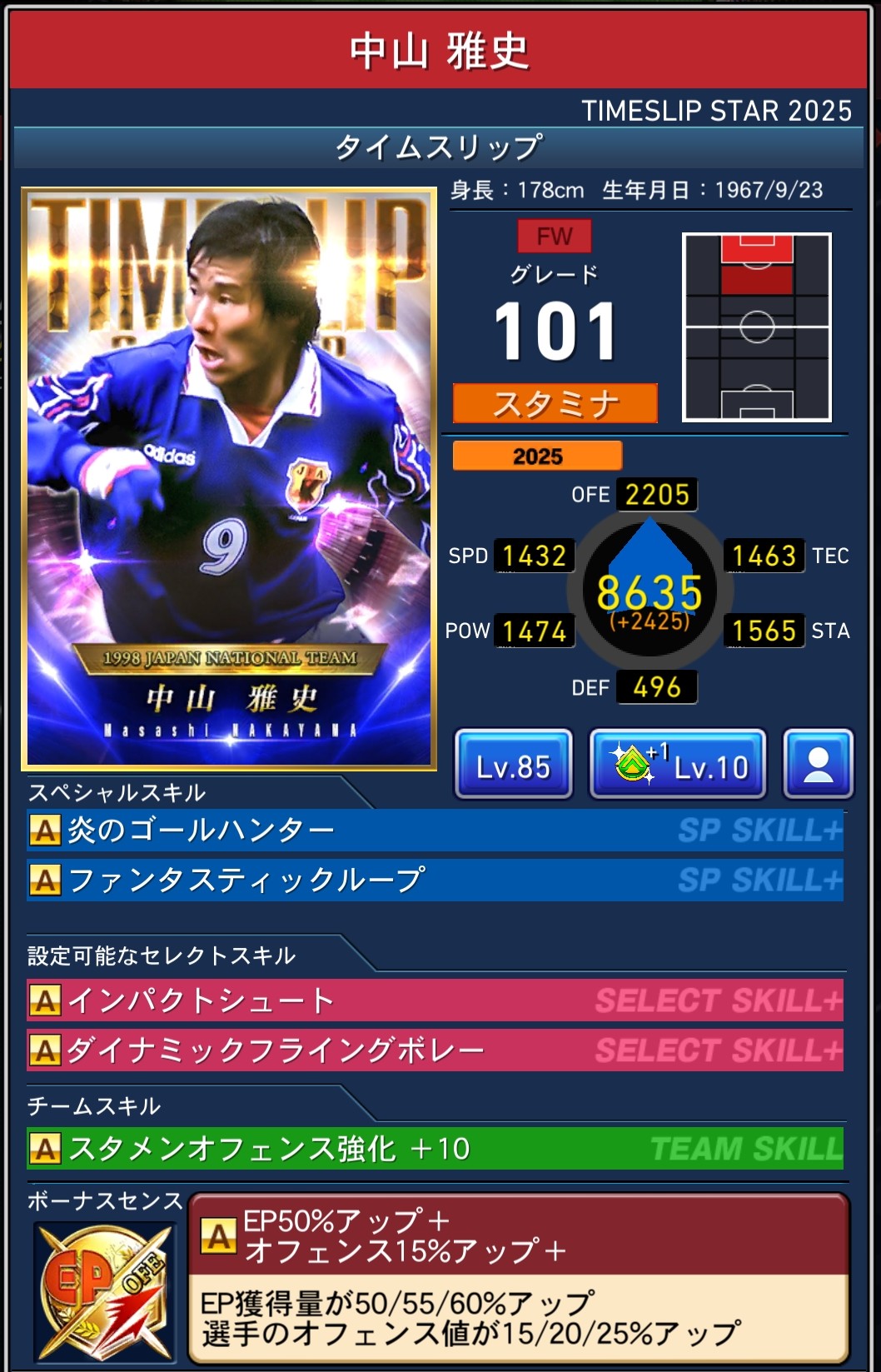This screenshot has height=1372, width=881.
Task: View select skill ダイナミックフライングボレー
Action: pyautogui.click(x=435, y=1050)
